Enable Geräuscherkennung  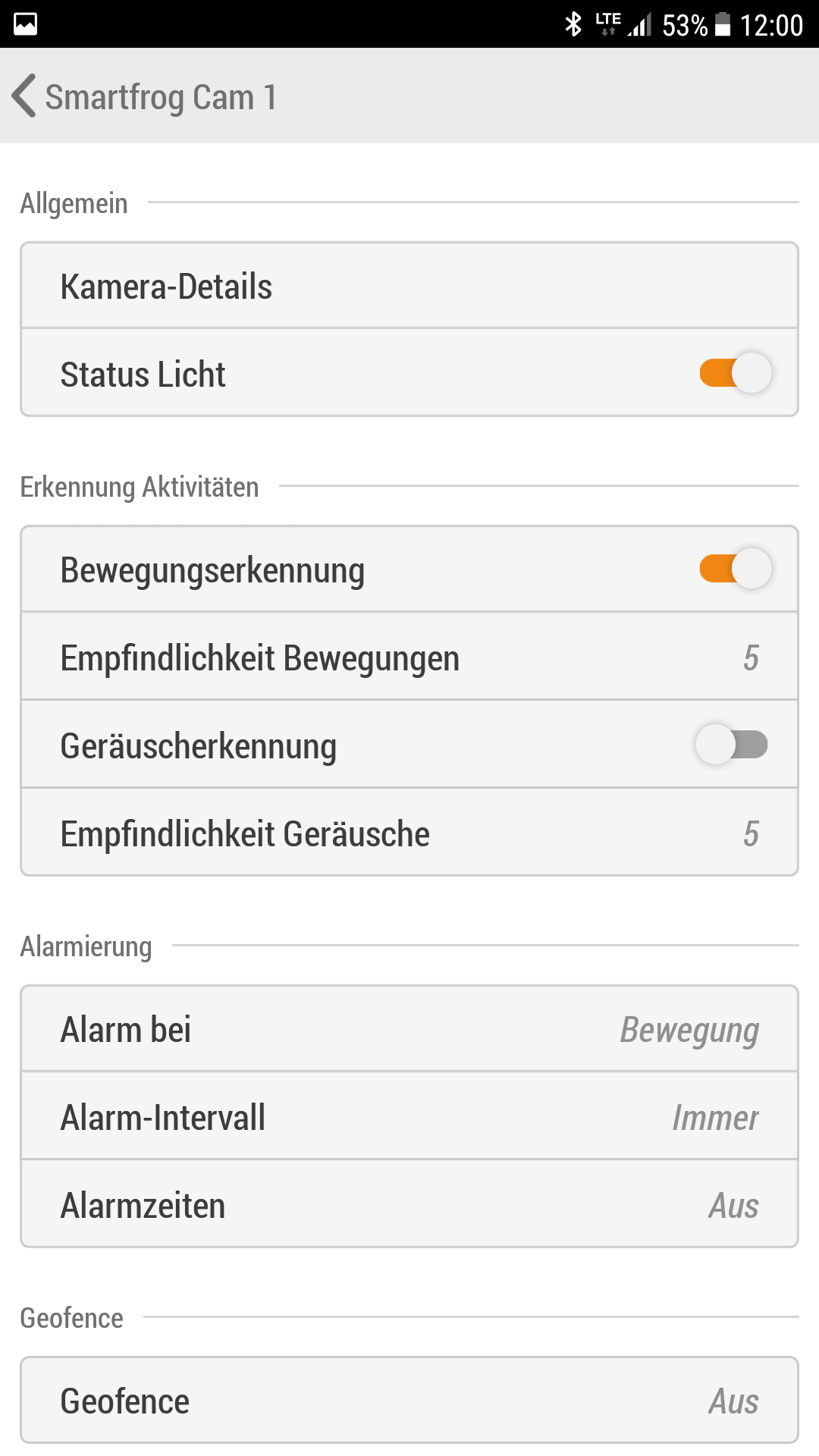[x=733, y=745]
